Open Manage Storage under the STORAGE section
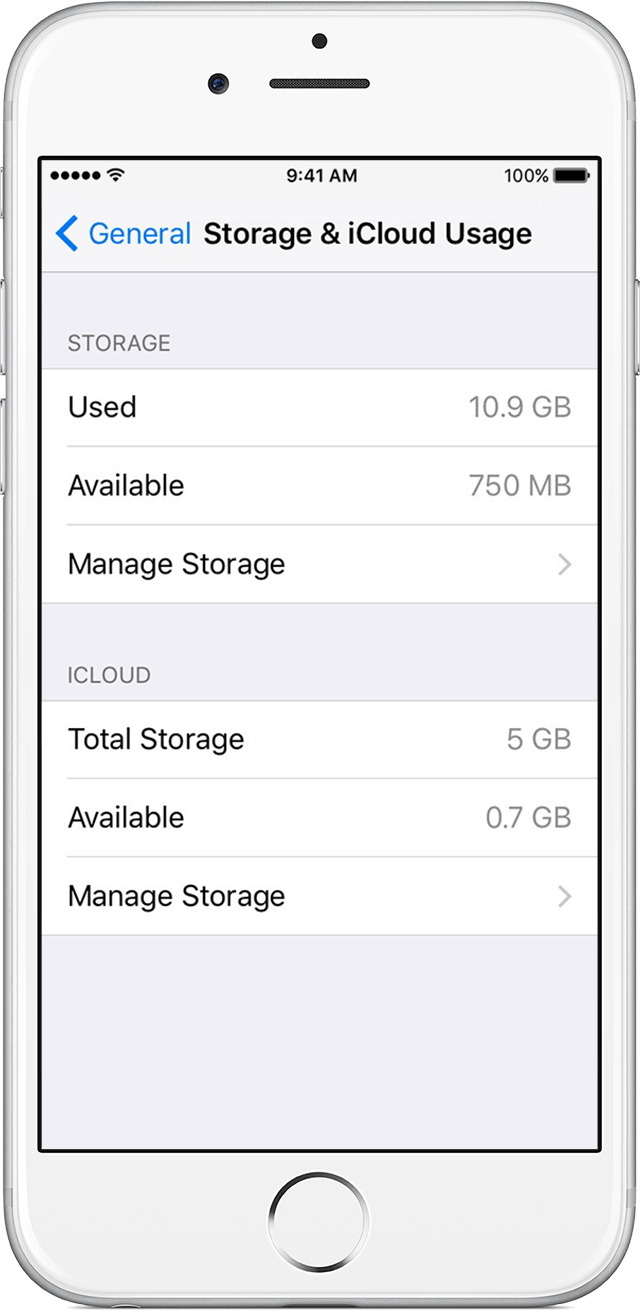This screenshot has height=1312, width=640. pyautogui.click(x=320, y=564)
